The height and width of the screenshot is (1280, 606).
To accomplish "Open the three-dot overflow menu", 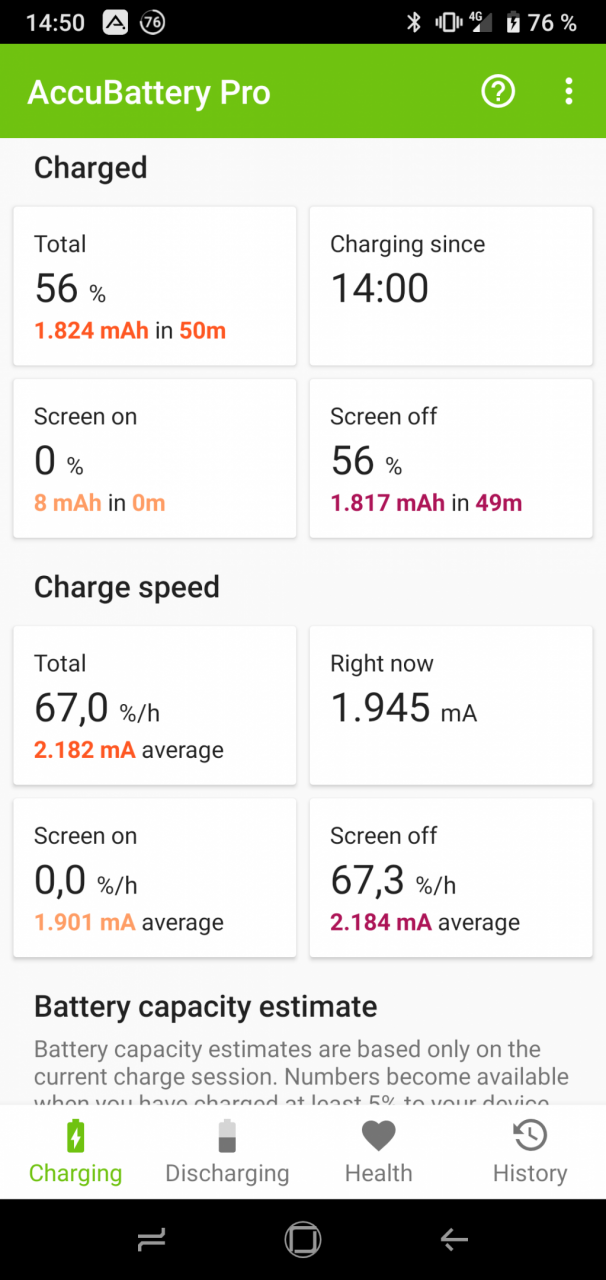I will click(568, 92).
